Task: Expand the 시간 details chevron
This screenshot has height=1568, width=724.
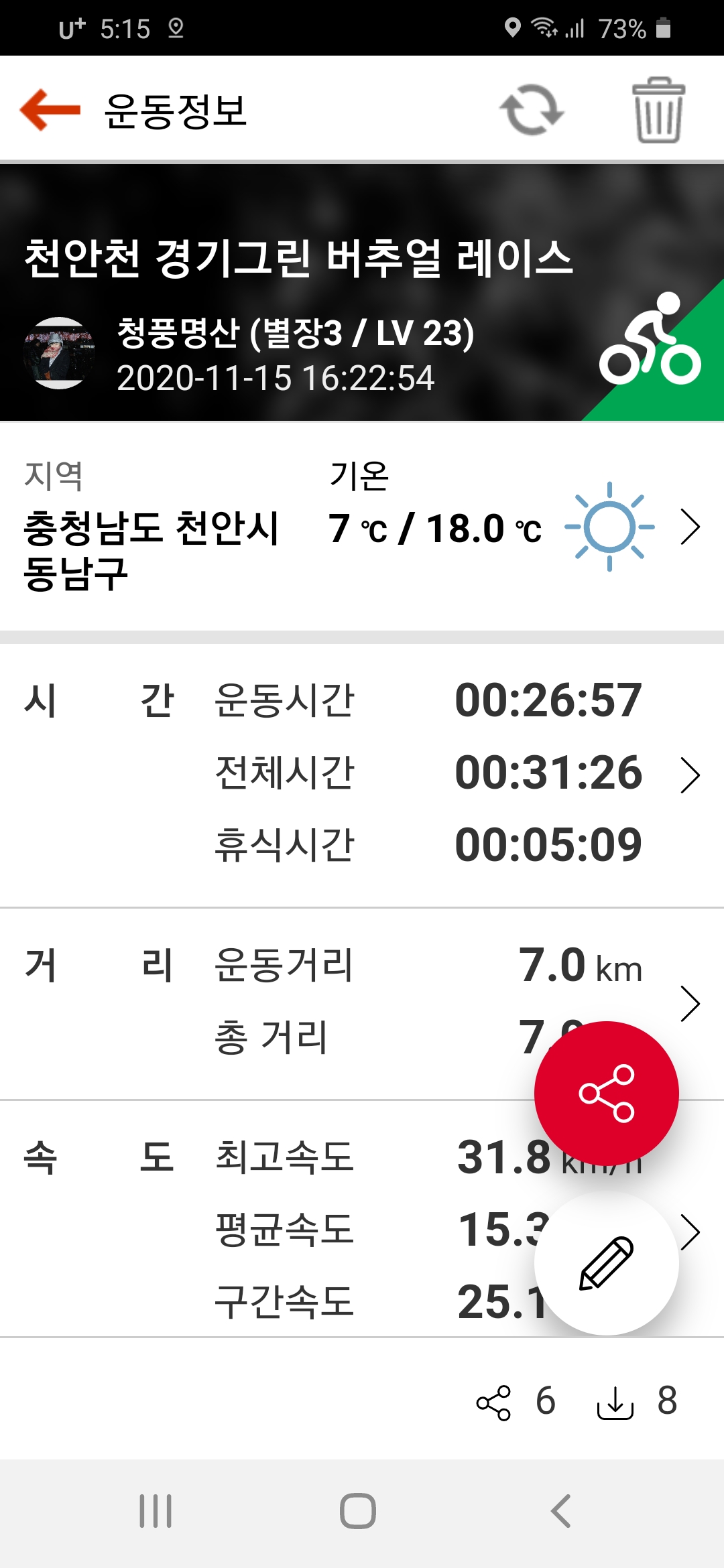Action: (x=690, y=775)
